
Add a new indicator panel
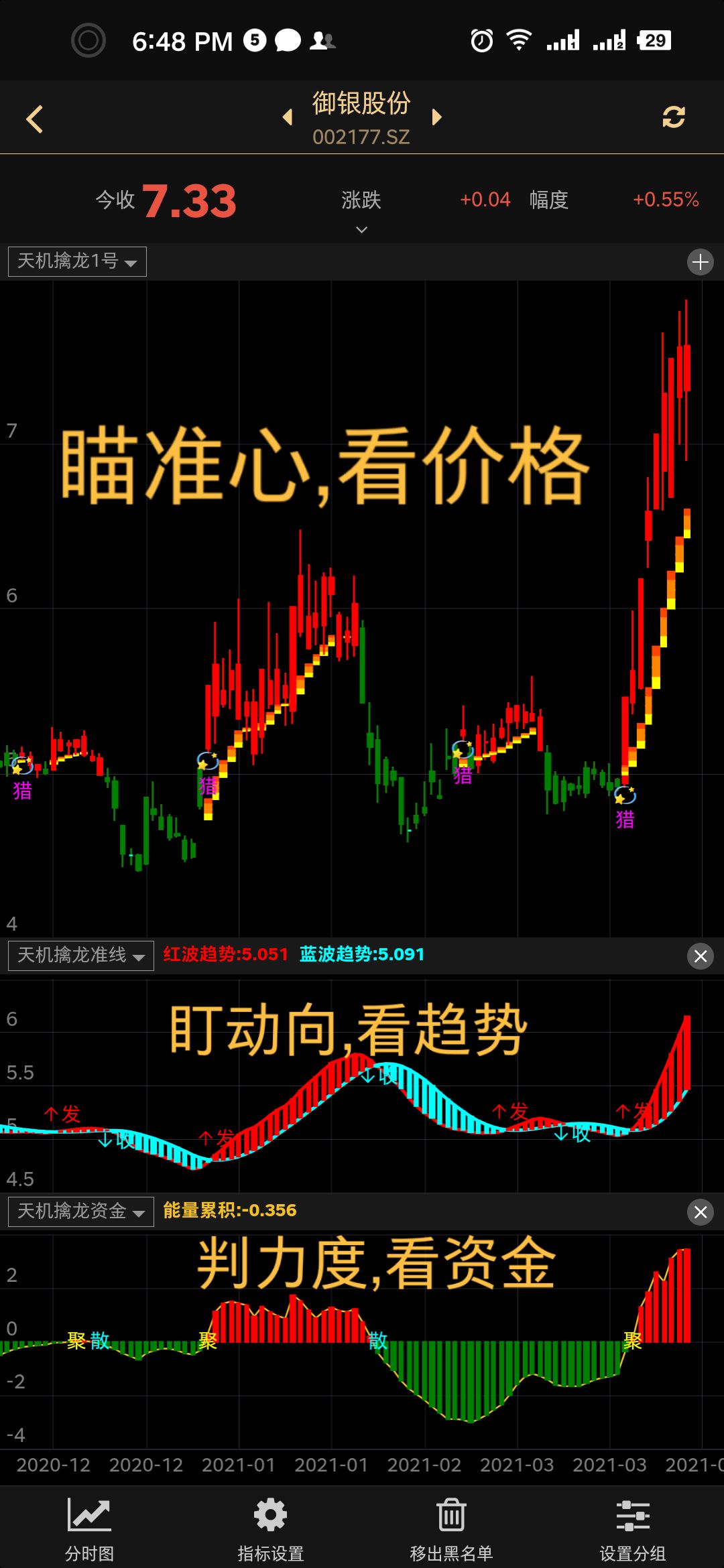coord(701,262)
